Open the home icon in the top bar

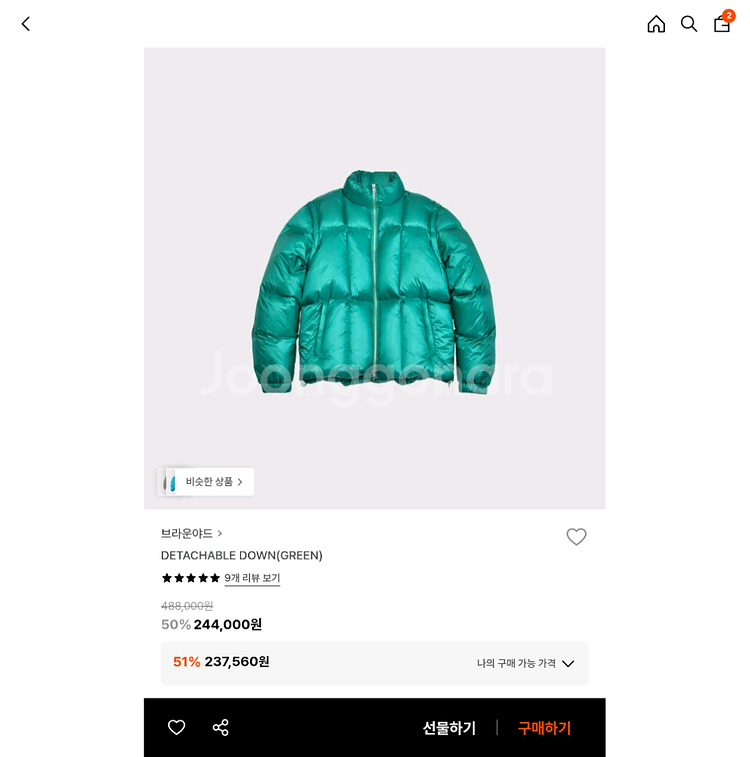point(656,24)
